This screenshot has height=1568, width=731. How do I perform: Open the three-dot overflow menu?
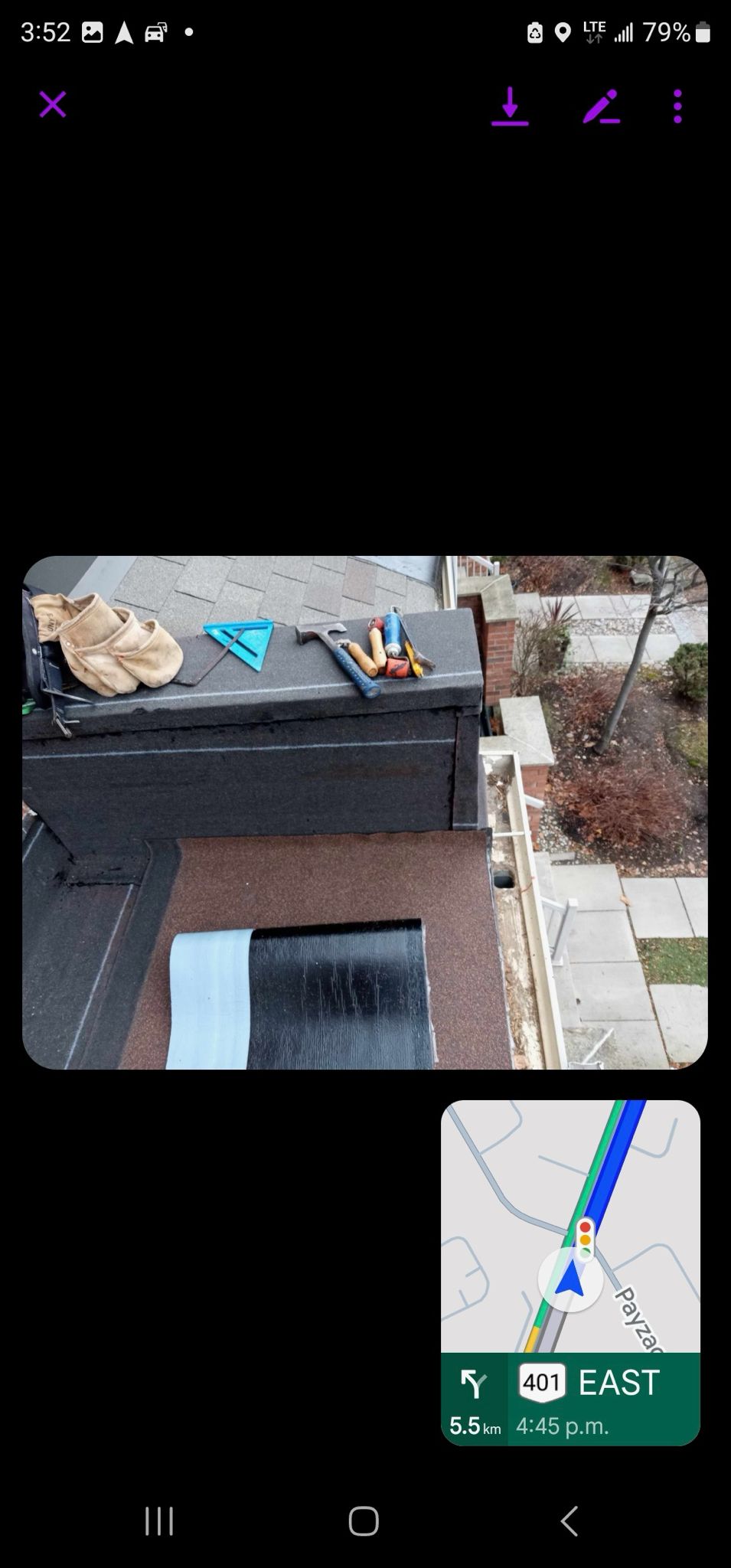pyautogui.click(x=677, y=106)
